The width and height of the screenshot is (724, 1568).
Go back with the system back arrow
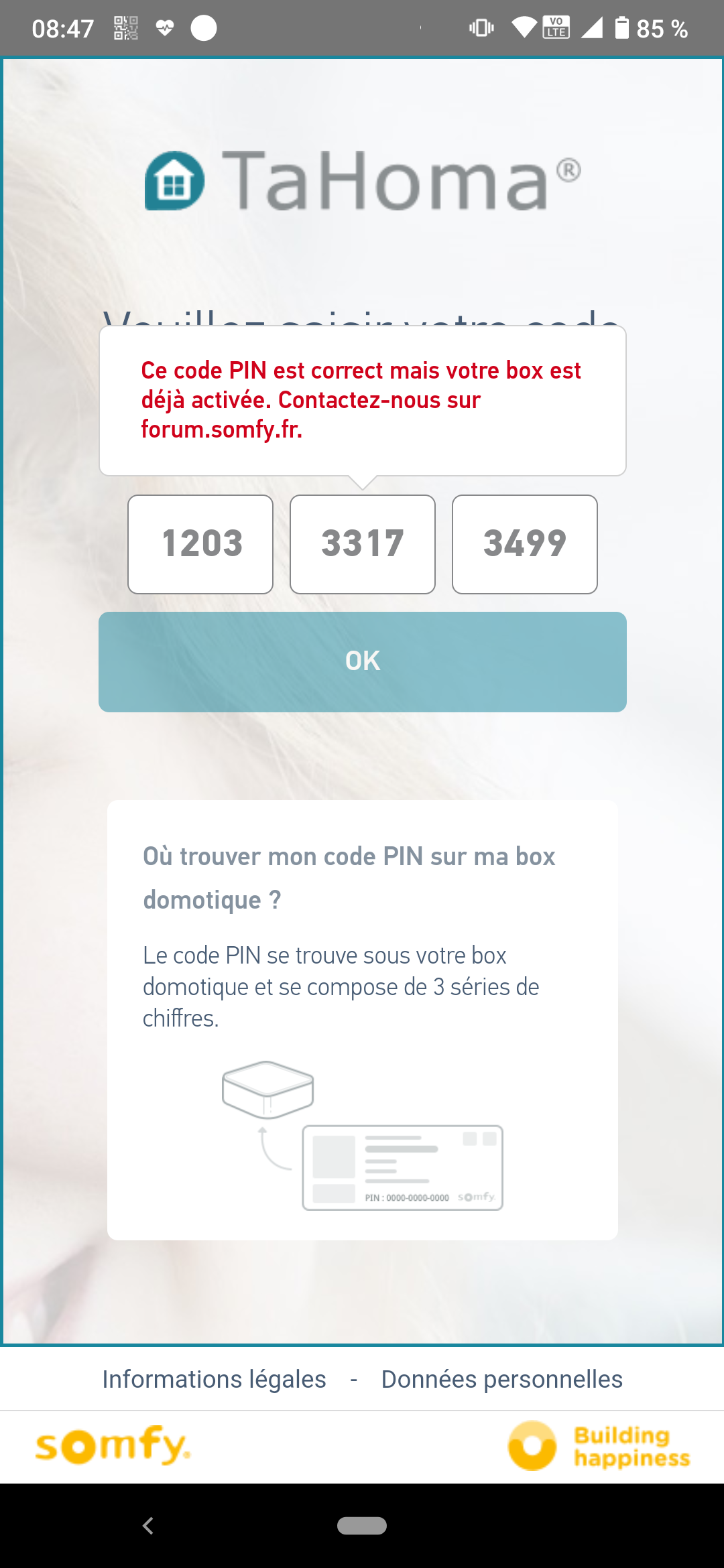coord(148,1526)
